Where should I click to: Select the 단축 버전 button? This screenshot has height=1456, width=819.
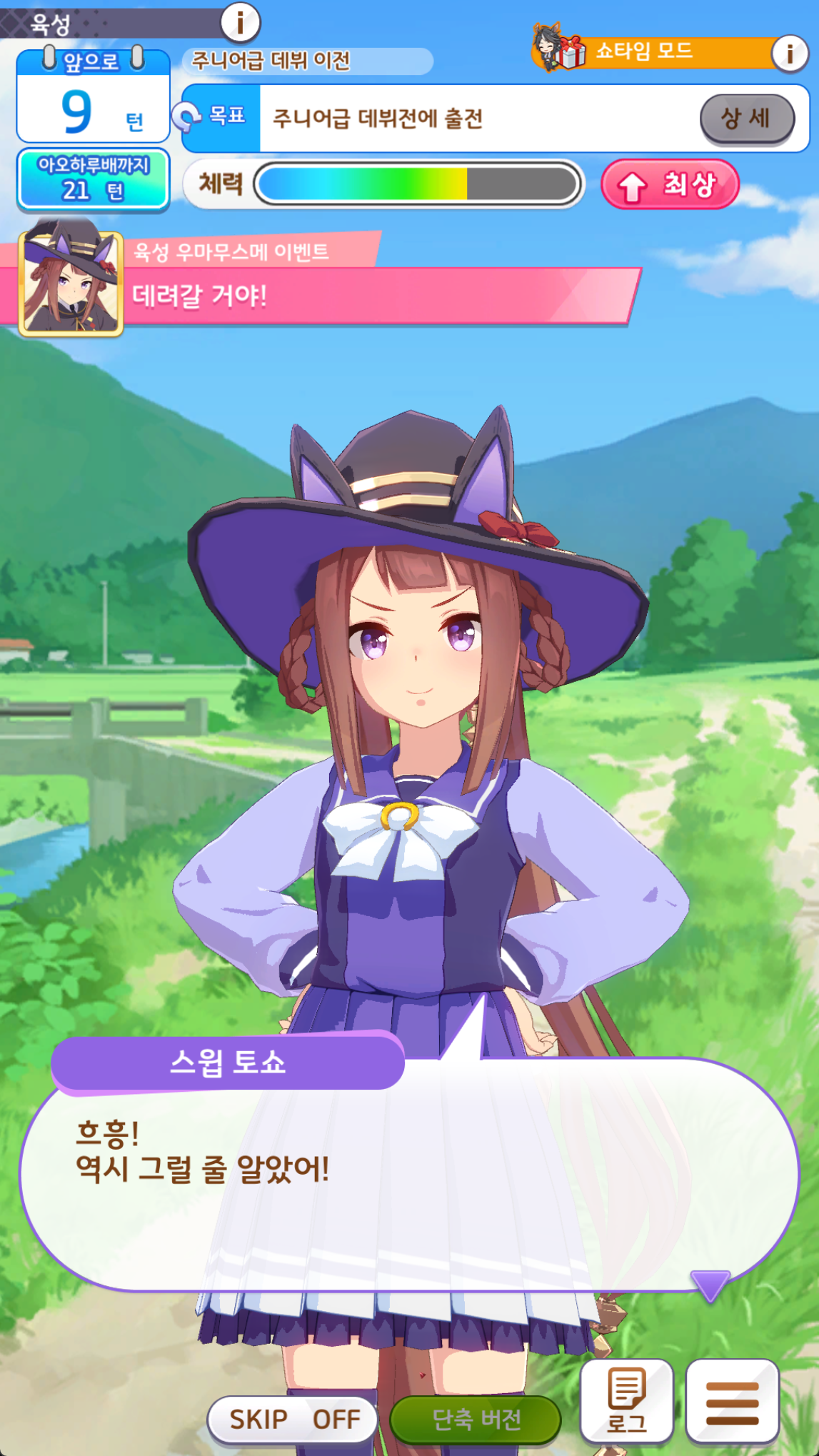pos(475,1418)
